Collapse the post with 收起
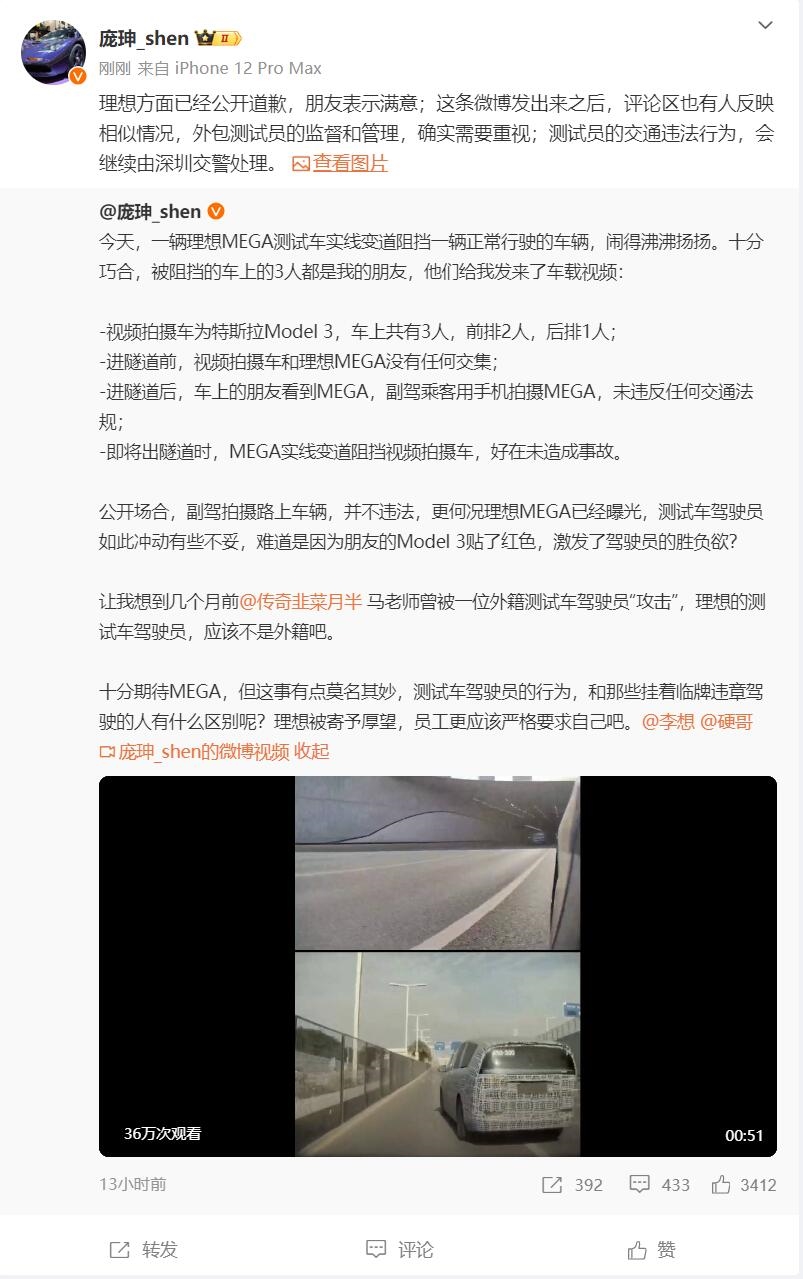The image size is (803, 1279). click(x=312, y=752)
